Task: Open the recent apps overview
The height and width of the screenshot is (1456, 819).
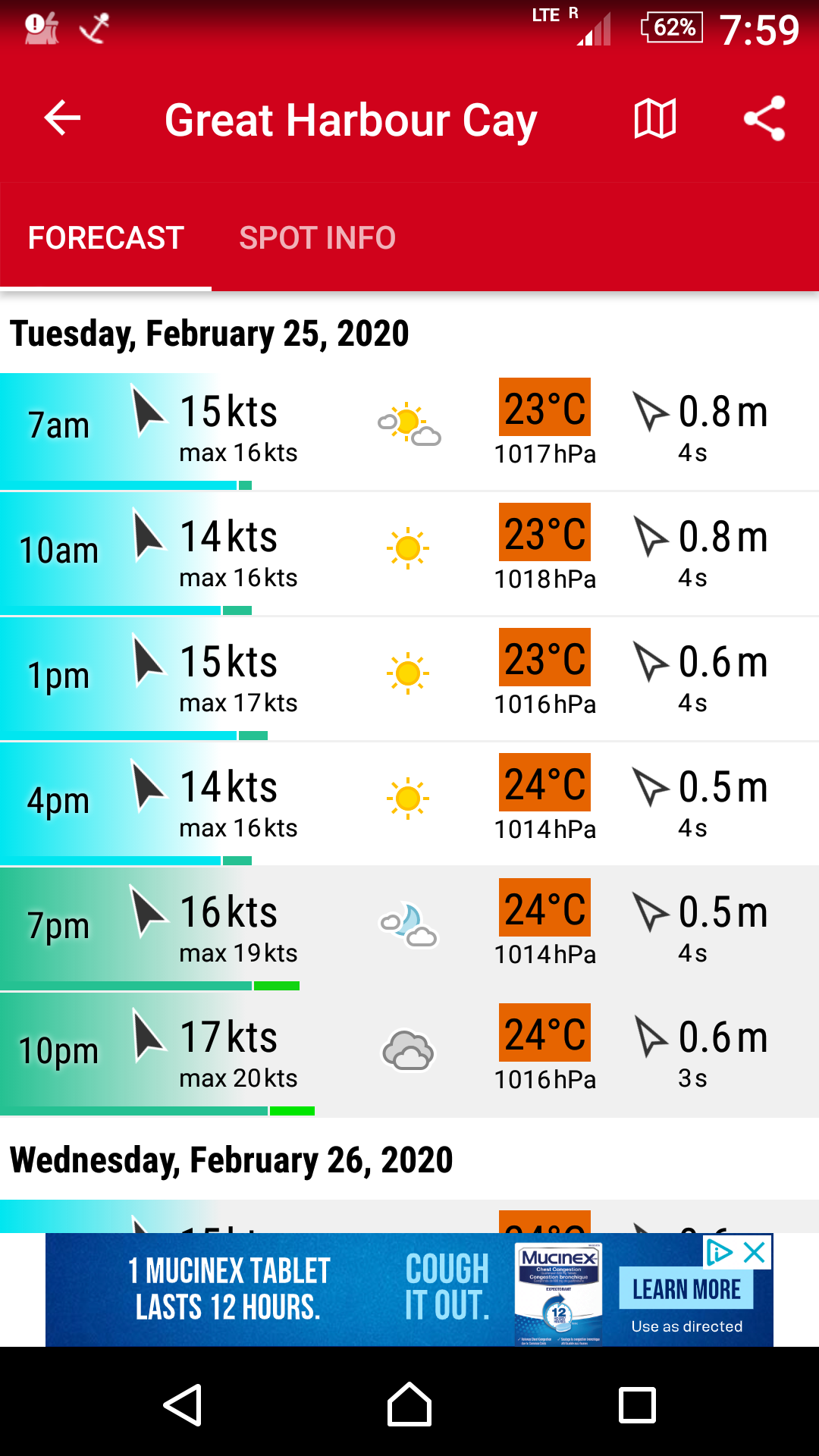Action: pos(637,1405)
